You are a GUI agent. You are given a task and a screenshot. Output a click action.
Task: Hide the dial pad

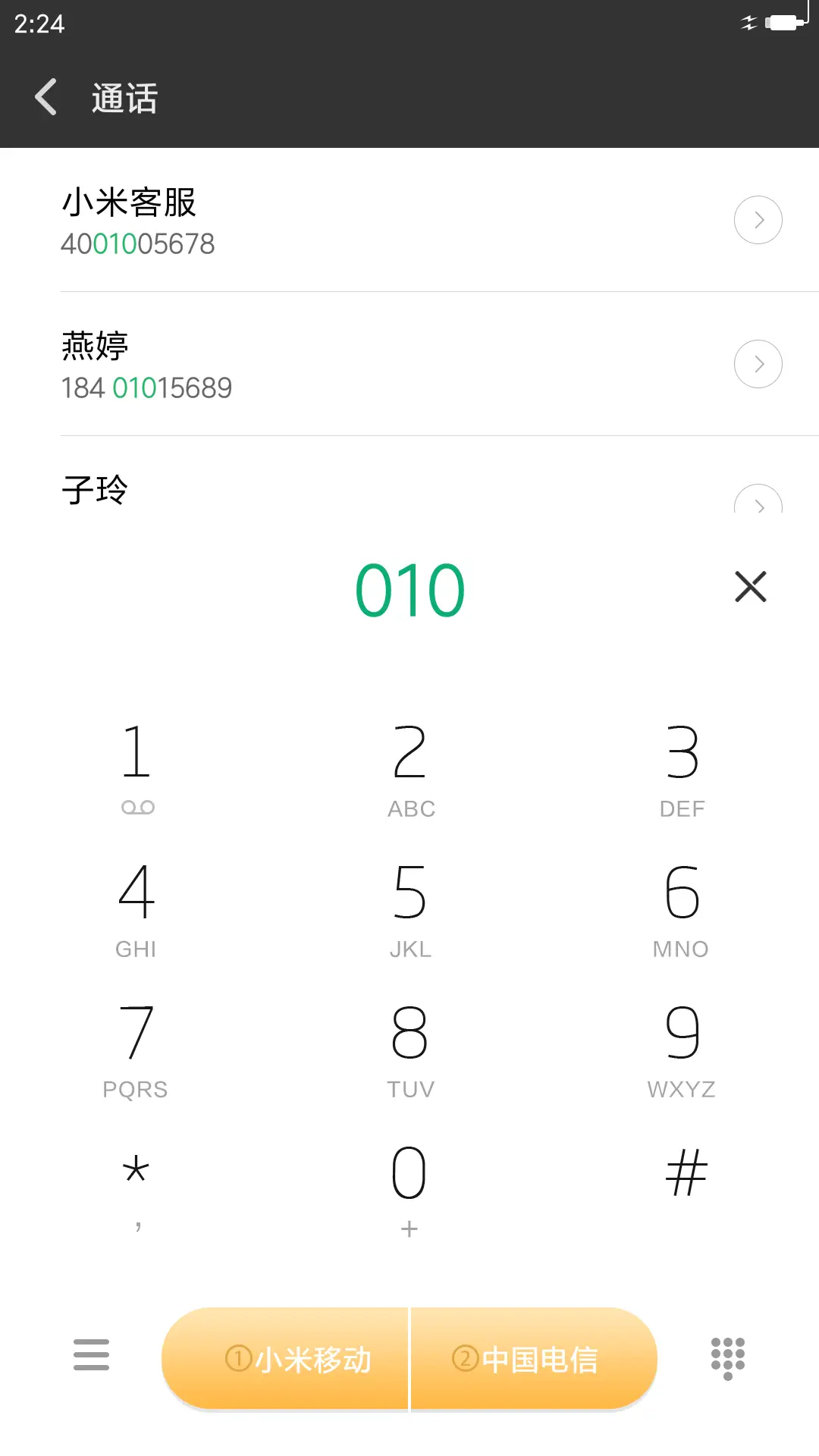[727, 1357]
